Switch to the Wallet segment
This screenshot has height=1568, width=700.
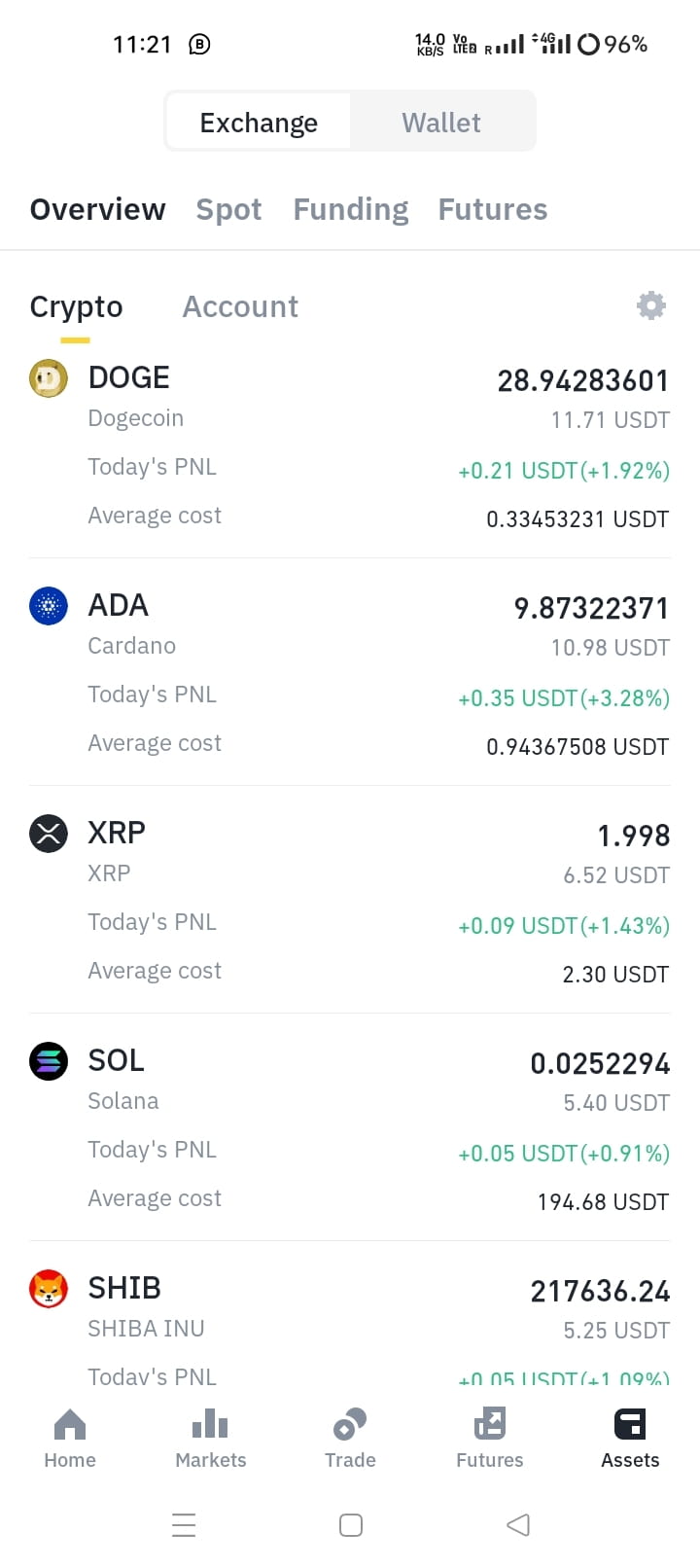[x=441, y=123]
